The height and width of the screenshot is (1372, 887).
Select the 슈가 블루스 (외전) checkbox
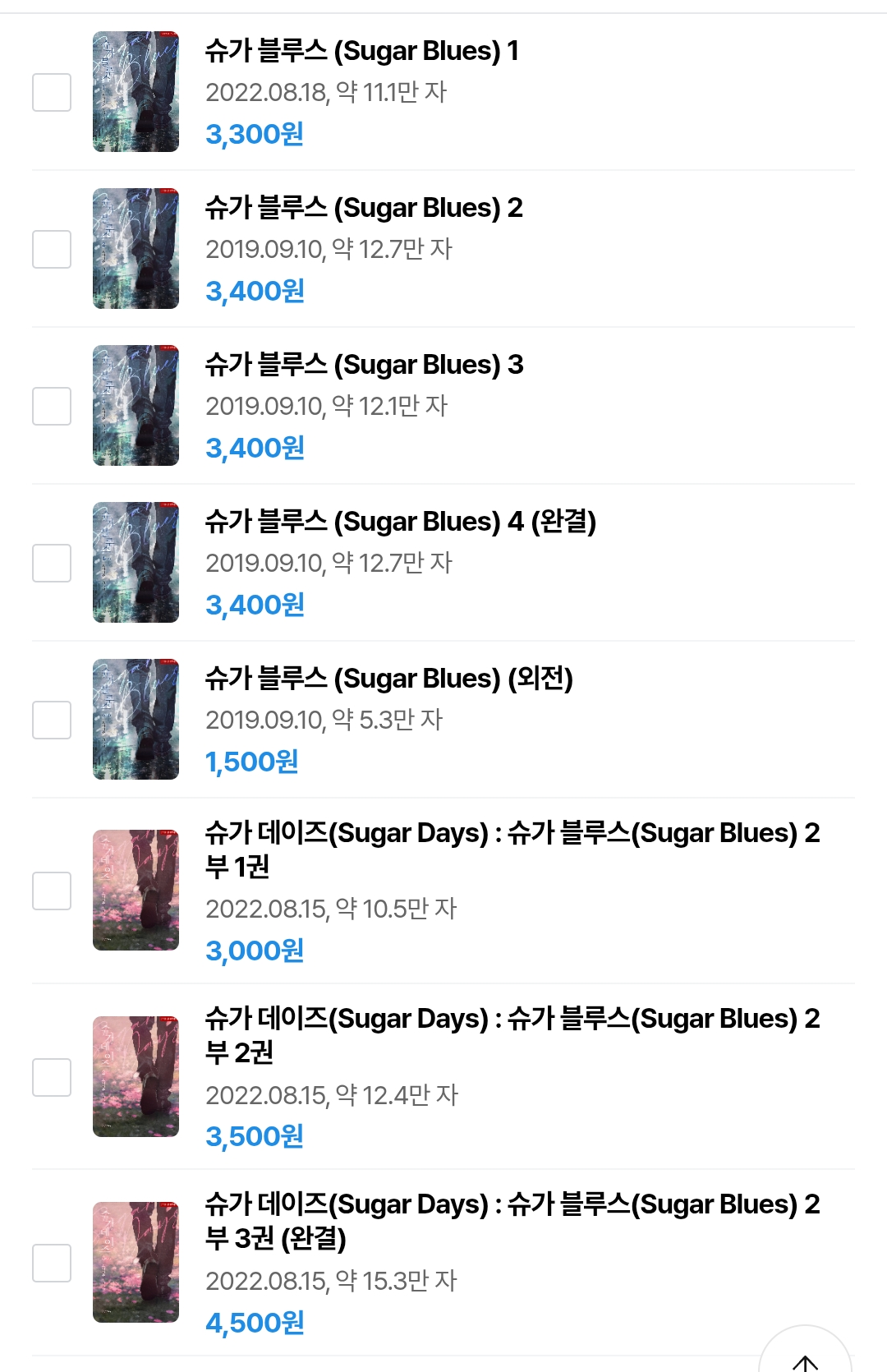tap(52, 720)
